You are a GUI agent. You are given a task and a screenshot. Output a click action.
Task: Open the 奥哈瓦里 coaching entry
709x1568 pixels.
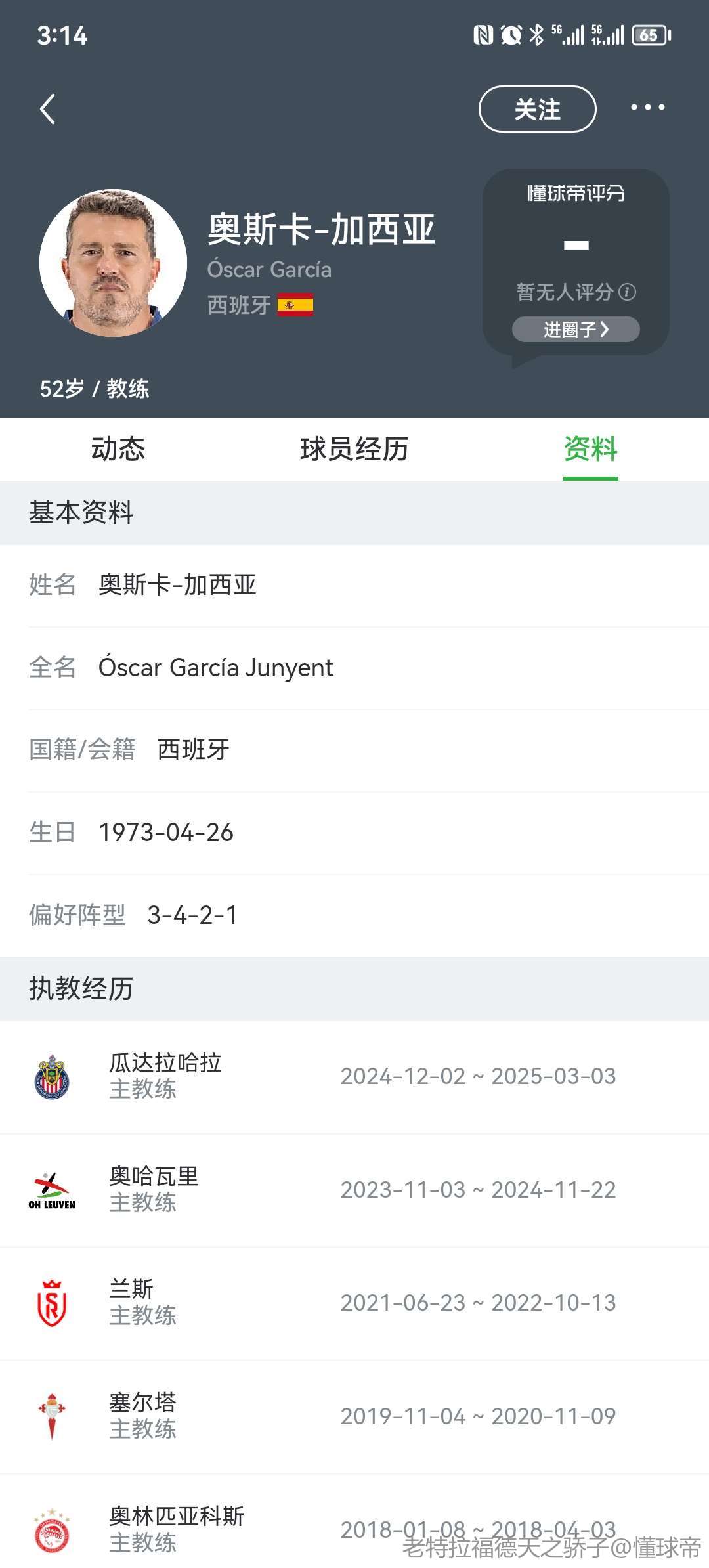(x=354, y=1190)
